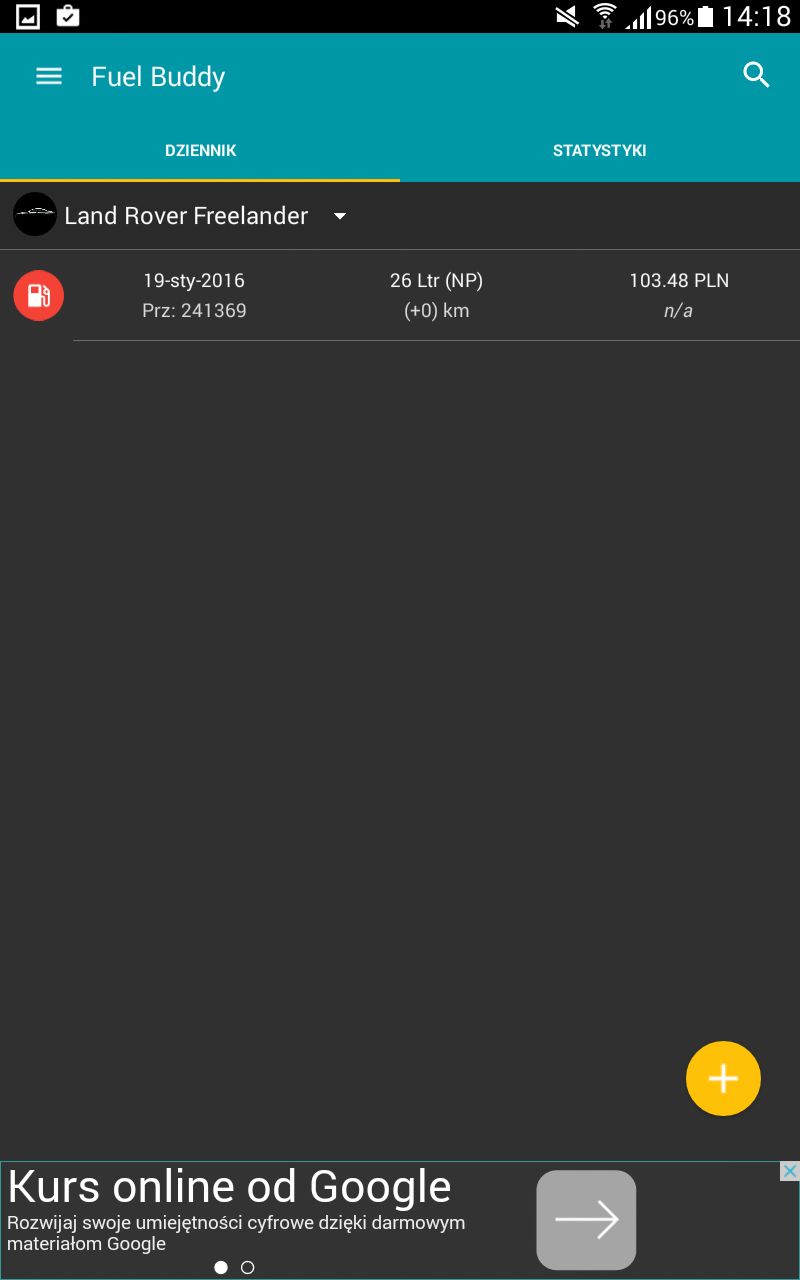Open the search magnifier icon
This screenshot has width=800, height=1280.
[757, 75]
